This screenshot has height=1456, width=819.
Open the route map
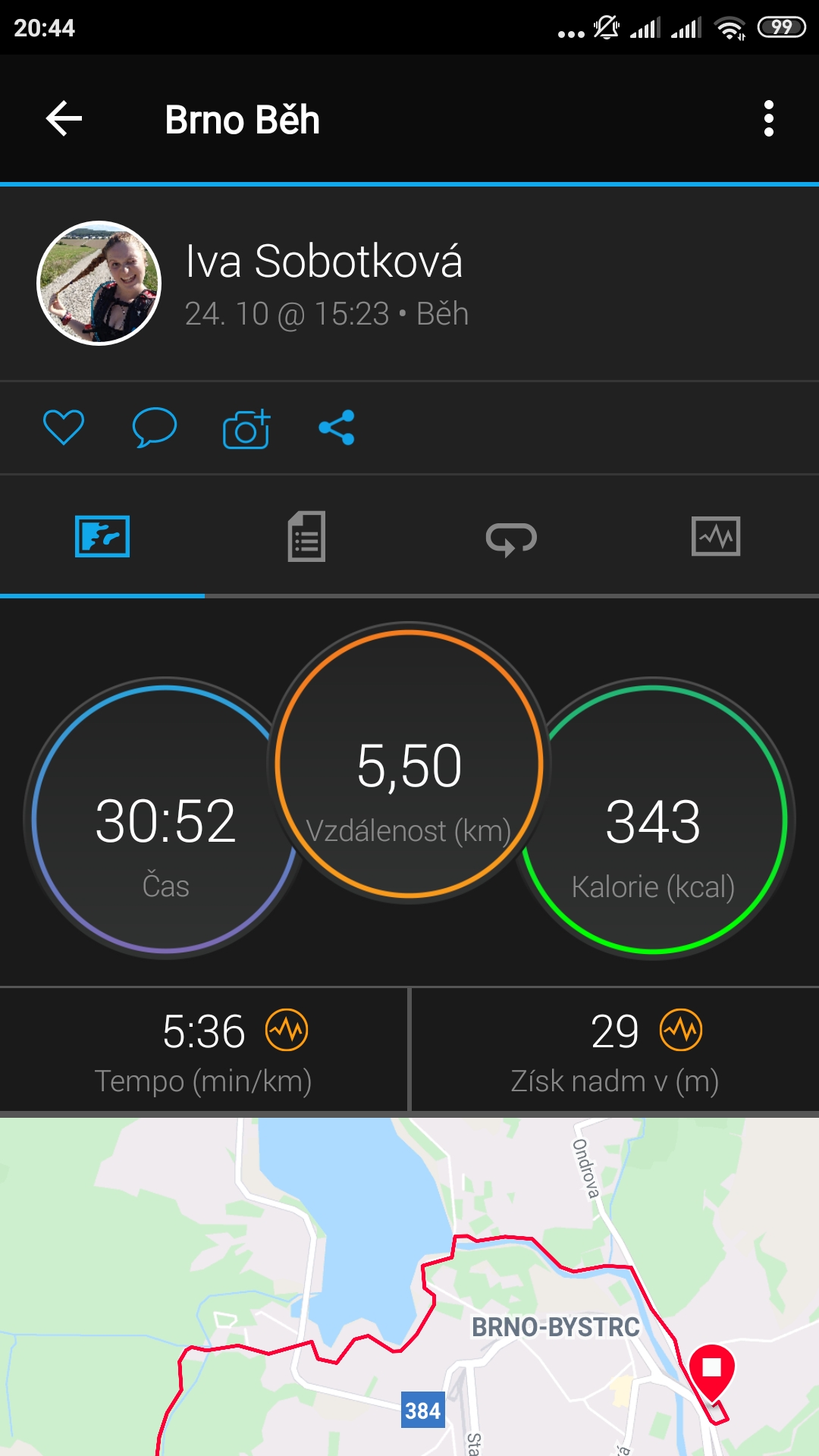409,1286
